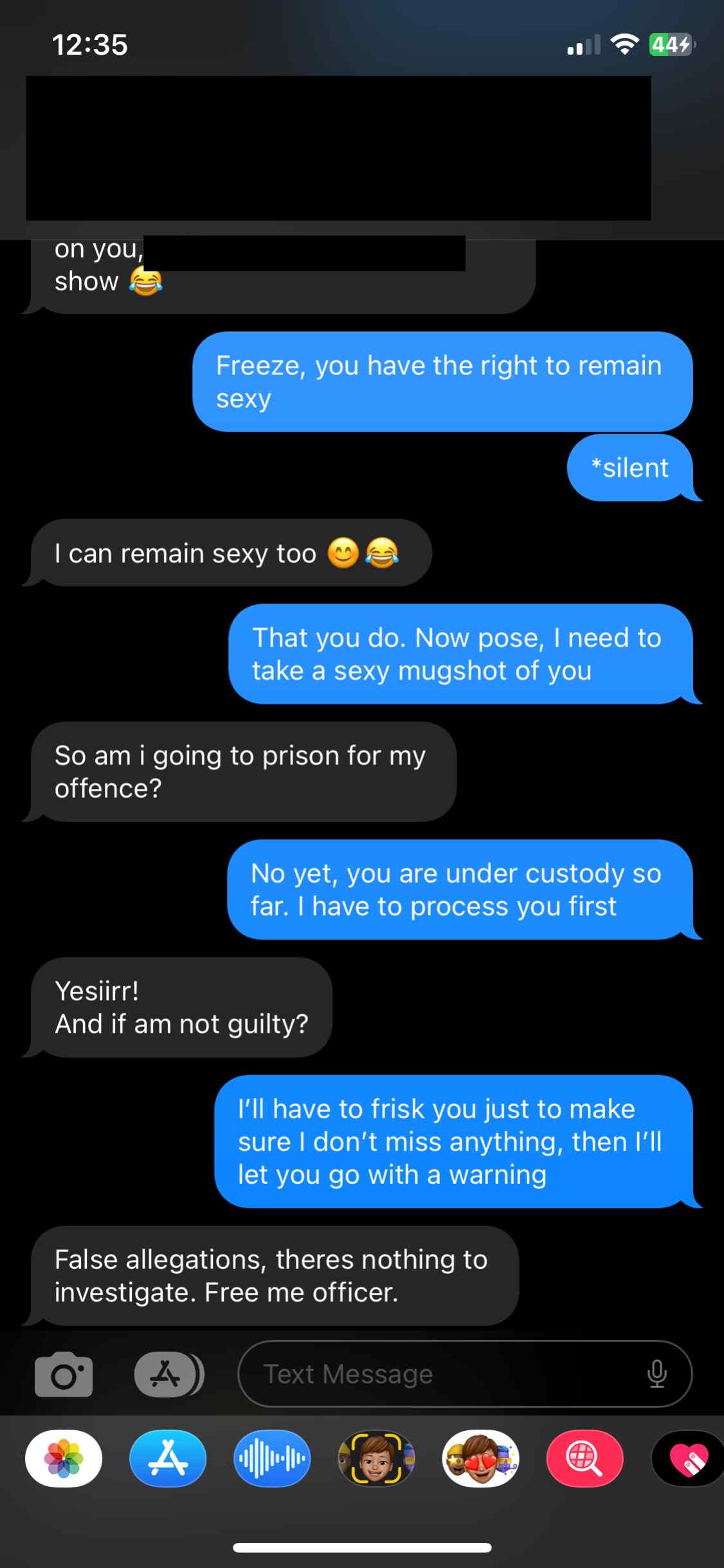The height and width of the screenshot is (1568, 724).
Task: Start dictation with the microphone icon
Action: pos(656,1374)
